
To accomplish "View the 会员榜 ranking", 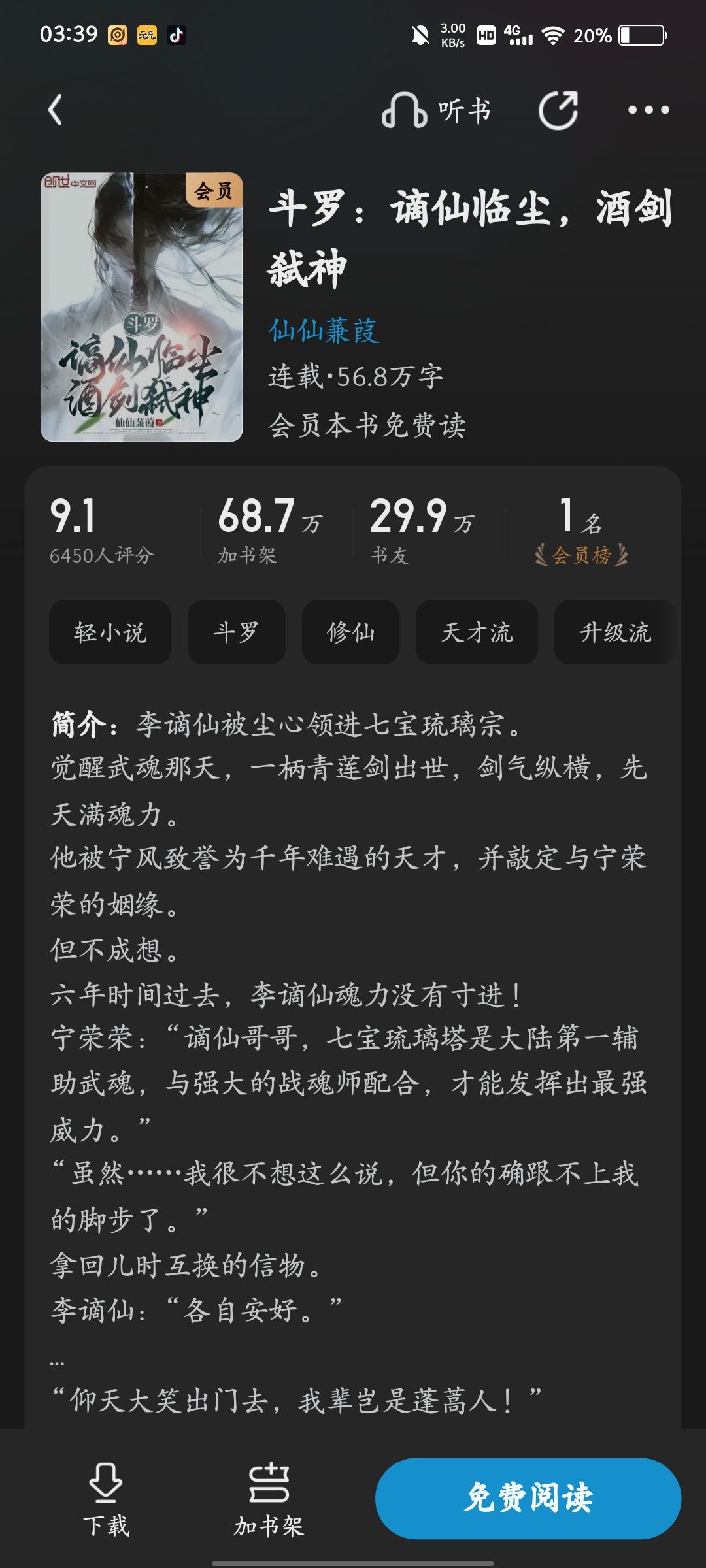I will coord(581,531).
